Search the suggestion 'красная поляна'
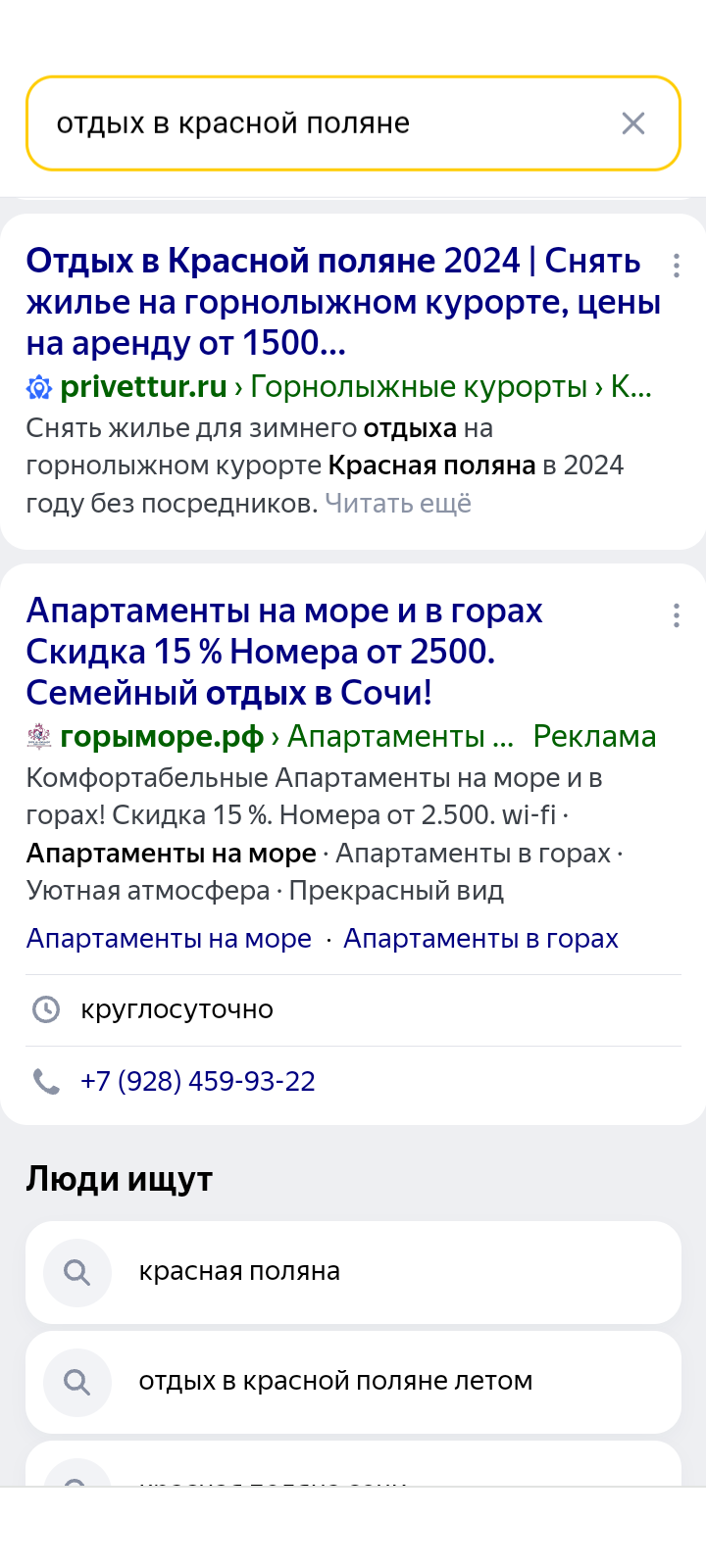 (x=353, y=1272)
